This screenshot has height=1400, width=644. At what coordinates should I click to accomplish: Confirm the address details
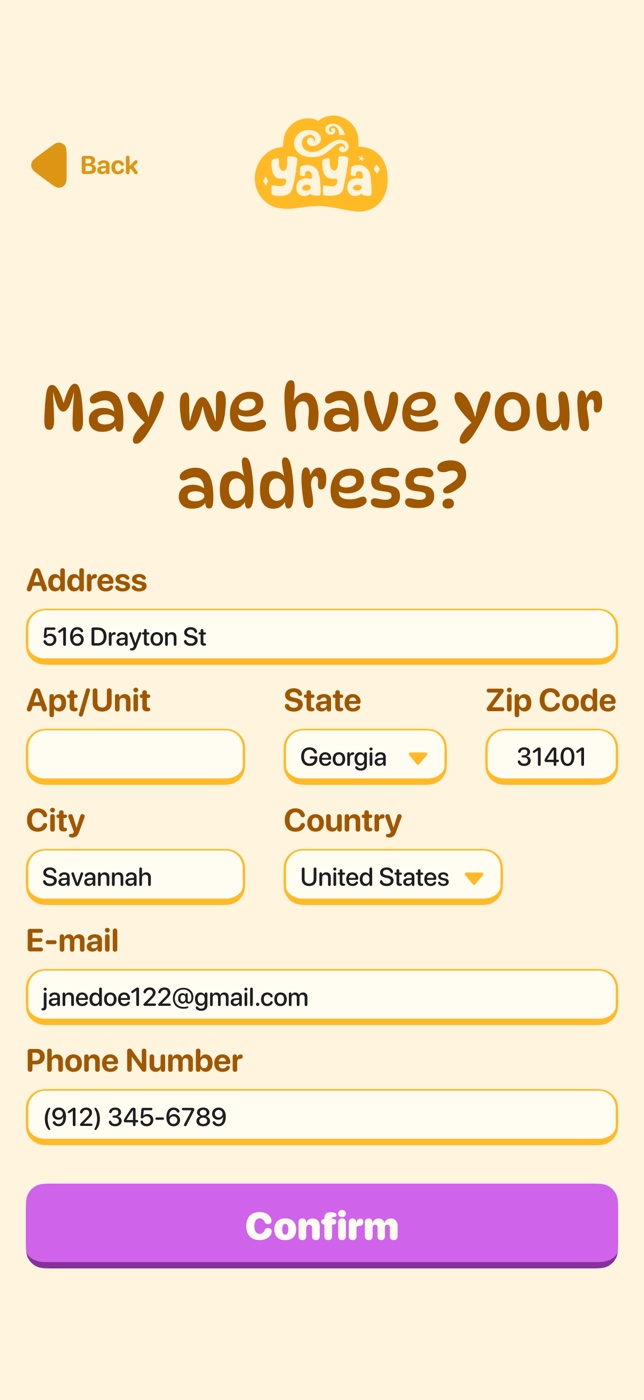pos(321,1225)
